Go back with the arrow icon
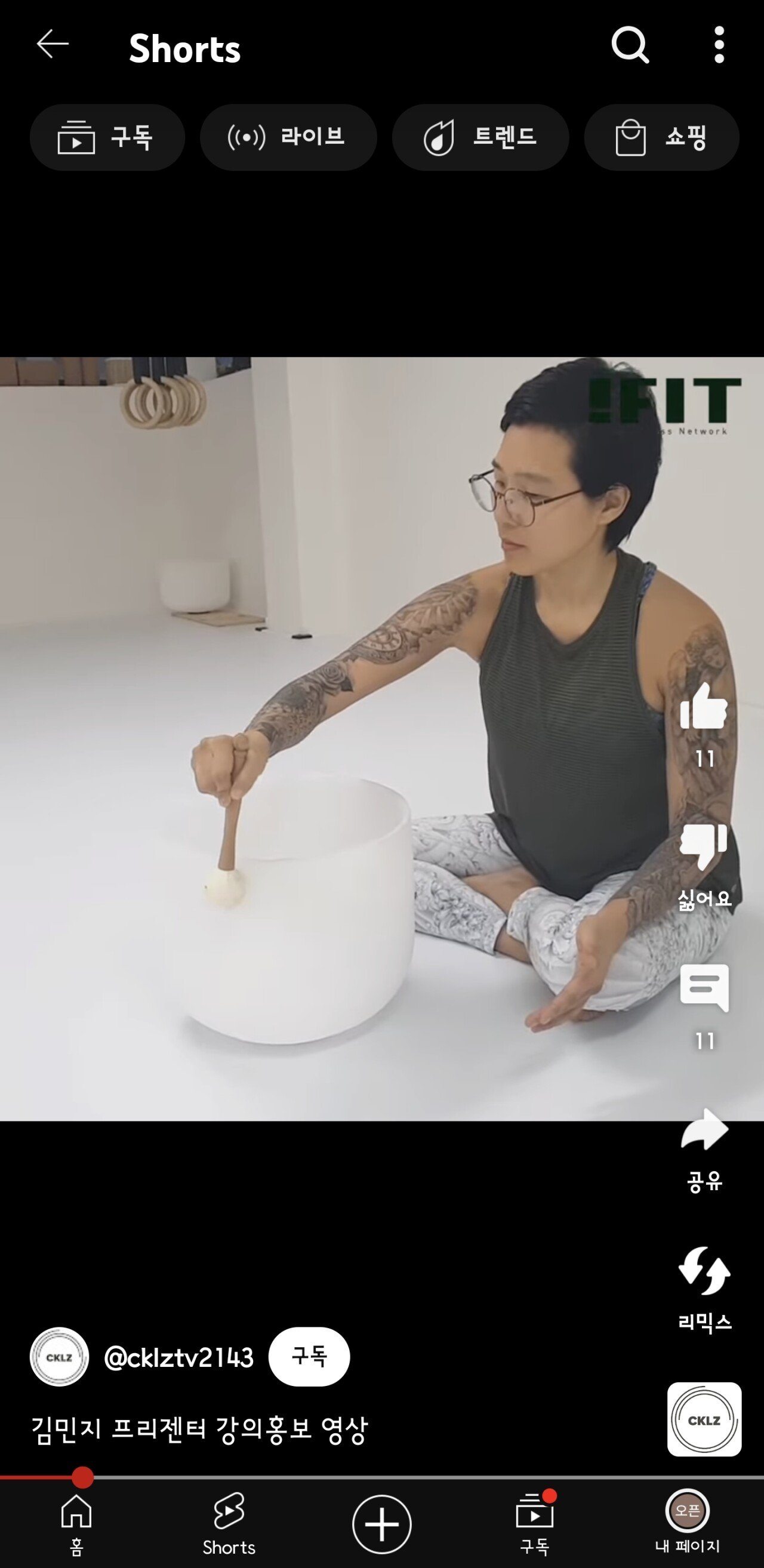 coord(53,44)
